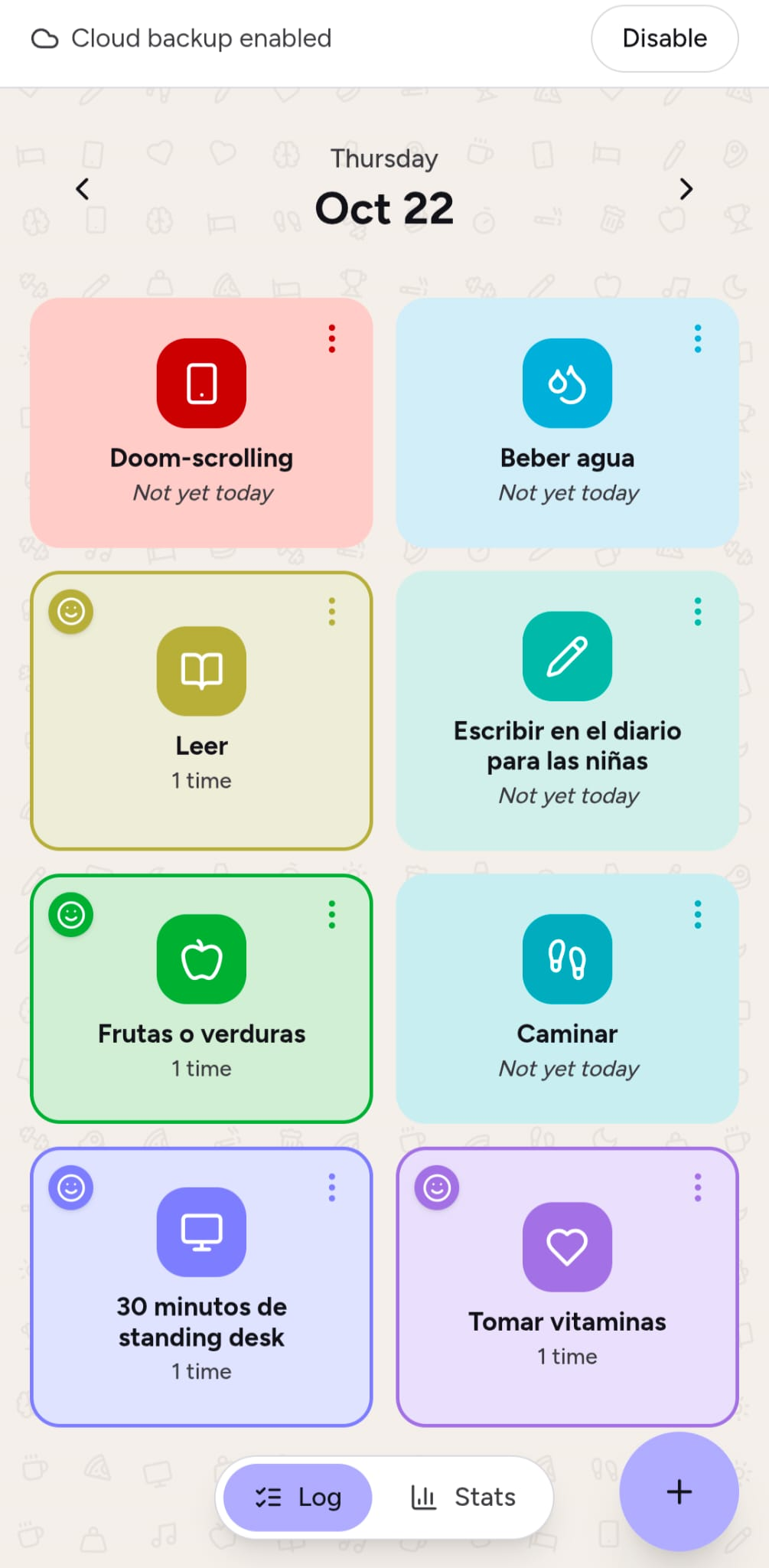Open options menu for Doom-scrolling
The image size is (769, 1568).
(x=331, y=338)
